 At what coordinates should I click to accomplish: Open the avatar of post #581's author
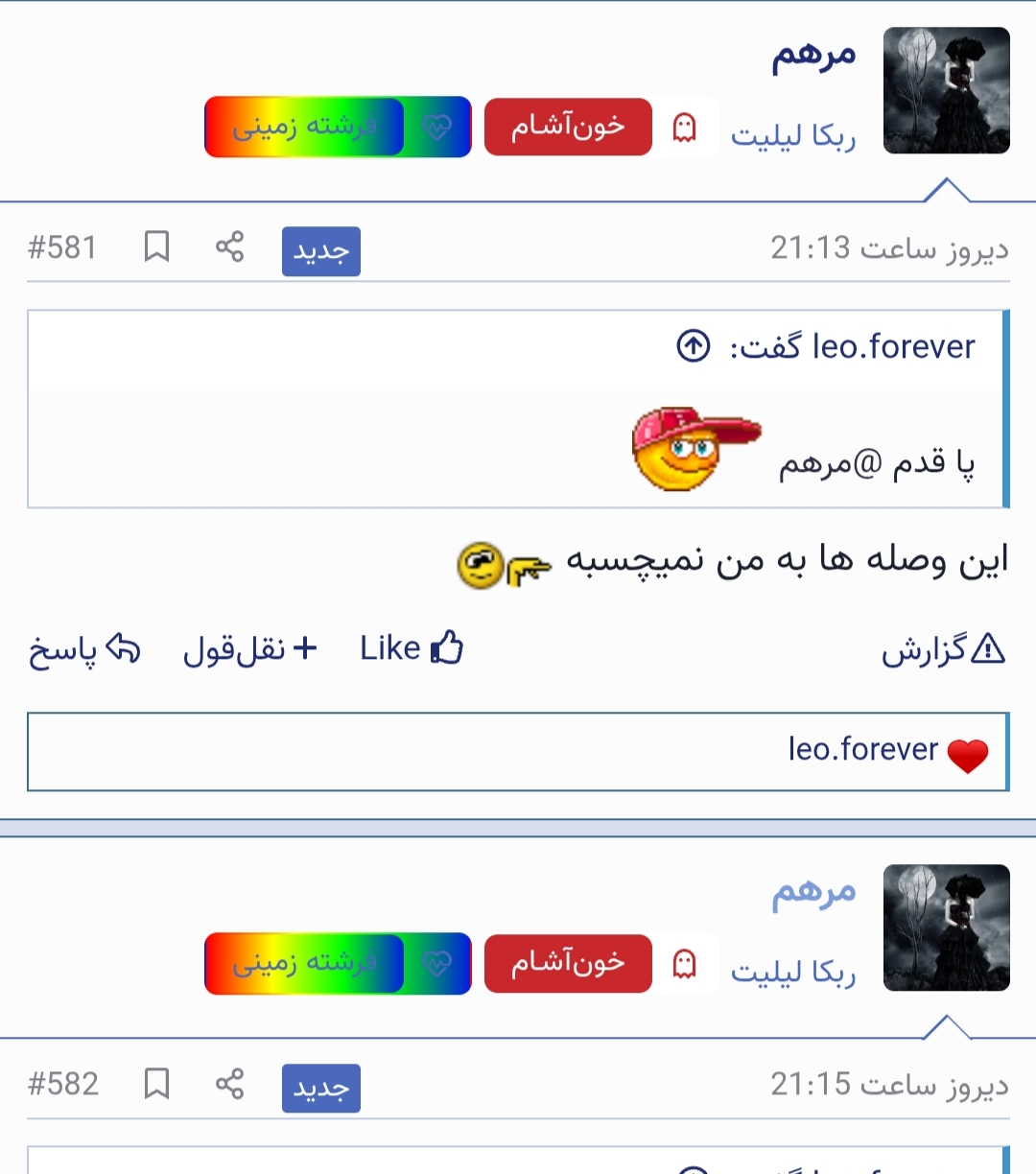(946, 90)
